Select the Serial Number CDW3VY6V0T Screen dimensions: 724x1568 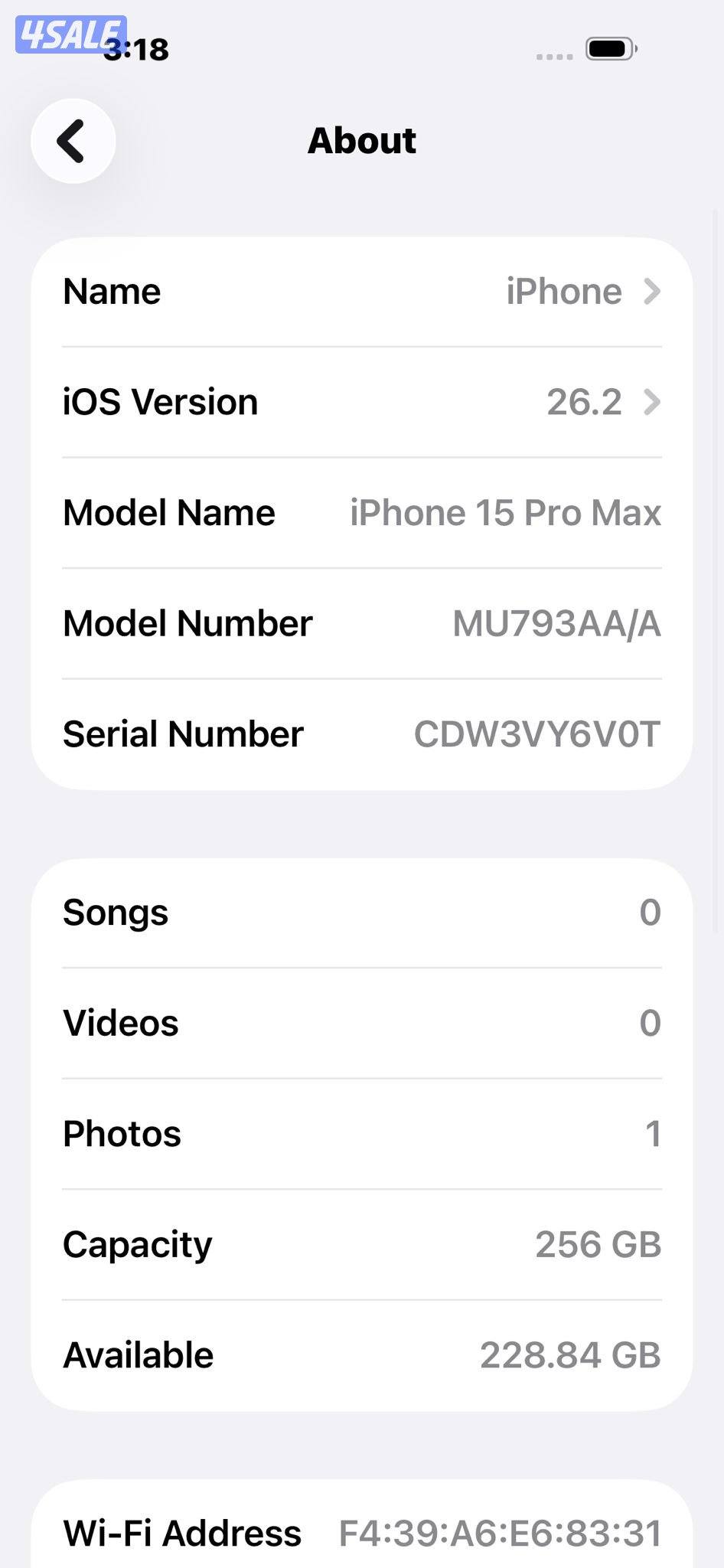pos(361,733)
